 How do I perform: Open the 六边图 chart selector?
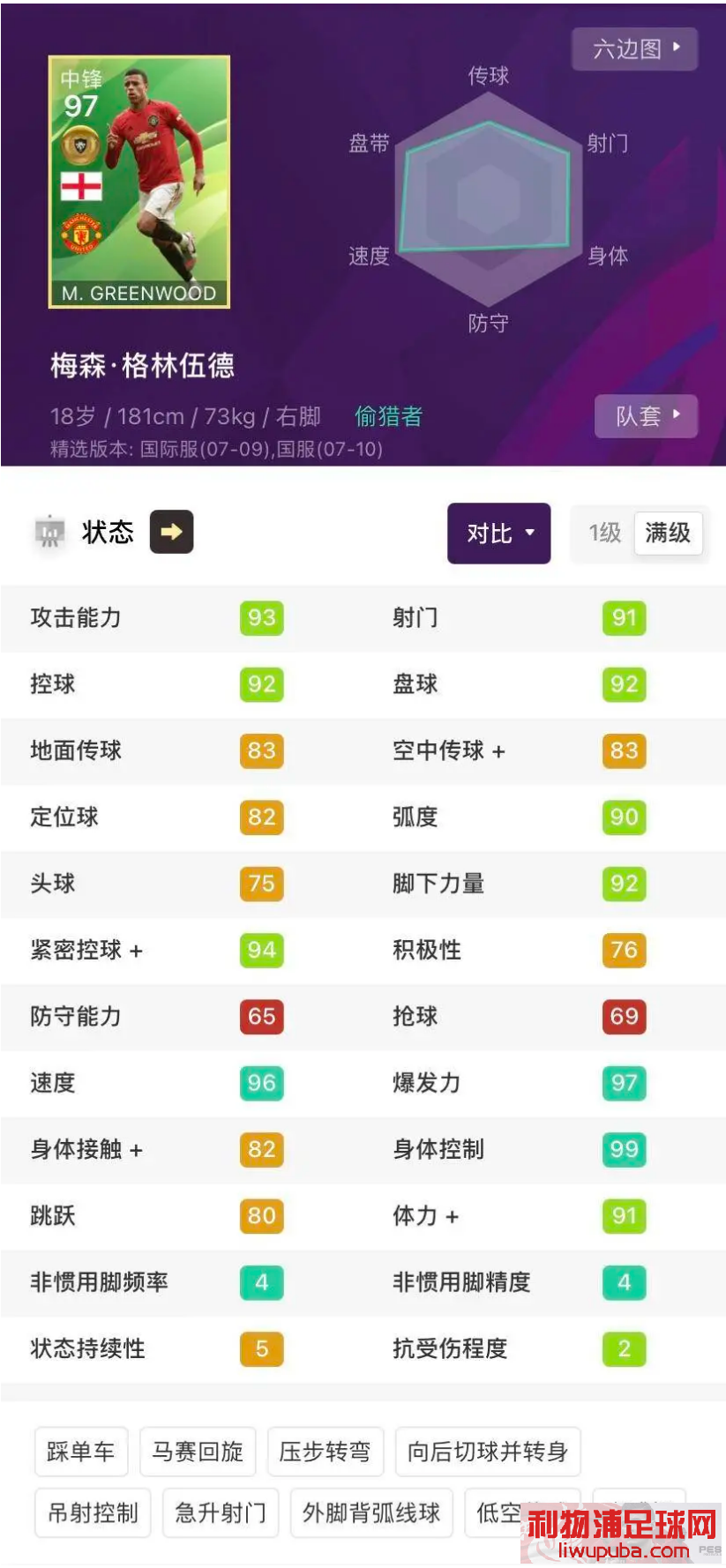pos(634,49)
